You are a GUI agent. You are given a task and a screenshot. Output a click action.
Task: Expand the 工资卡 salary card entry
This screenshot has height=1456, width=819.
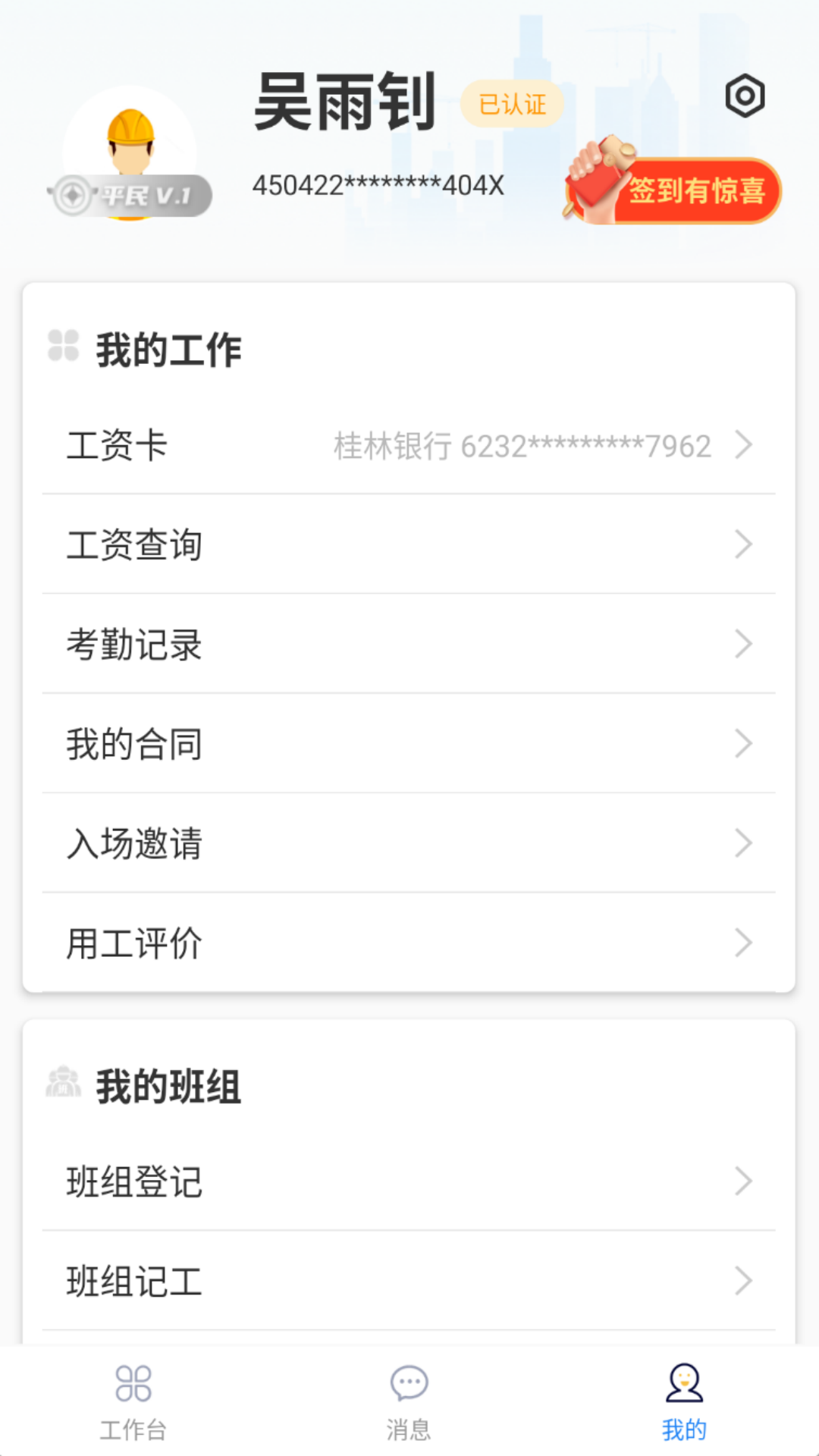tap(409, 444)
